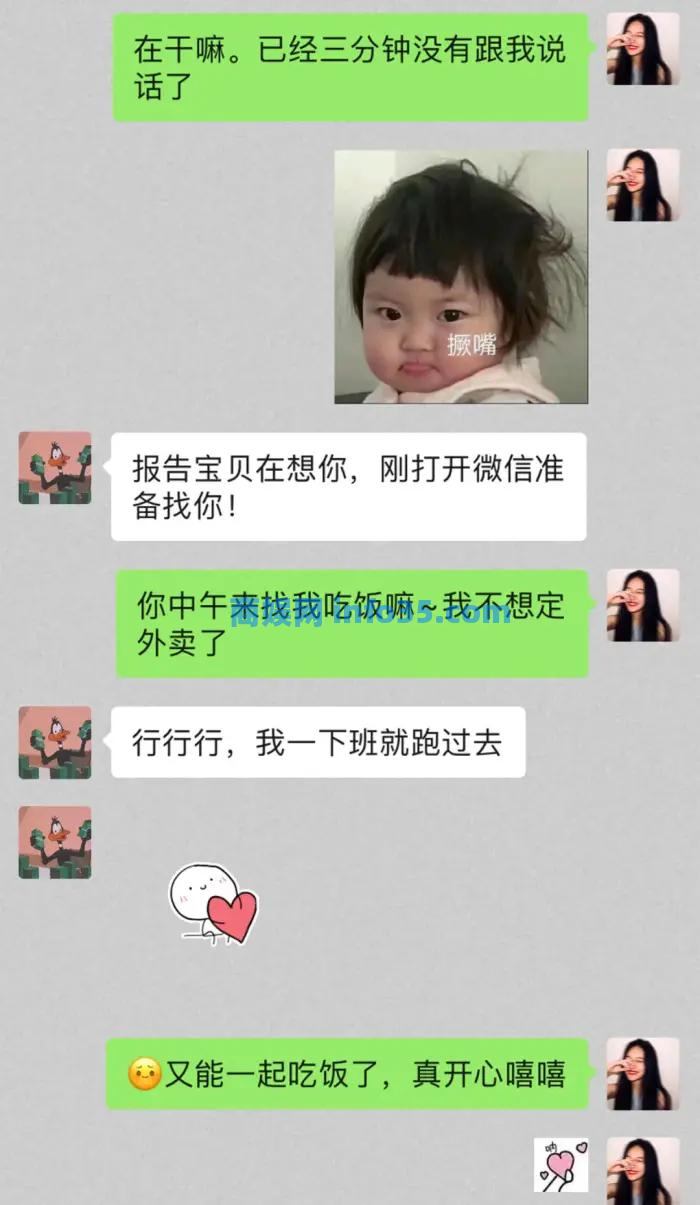
Task: Tap the duck avatar beside "报告宝贝在想你" message
Action: (55, 468)
